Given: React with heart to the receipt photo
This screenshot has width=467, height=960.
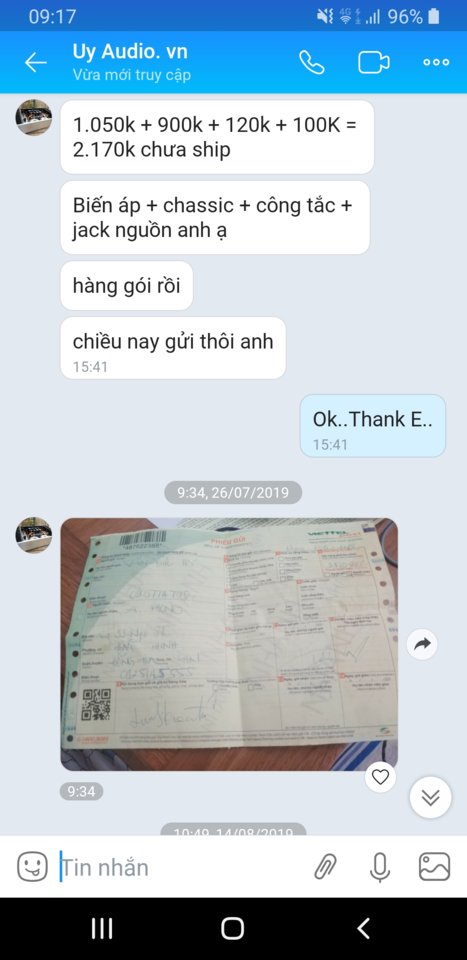Looking at the screenshot, I should click(381, 777).
